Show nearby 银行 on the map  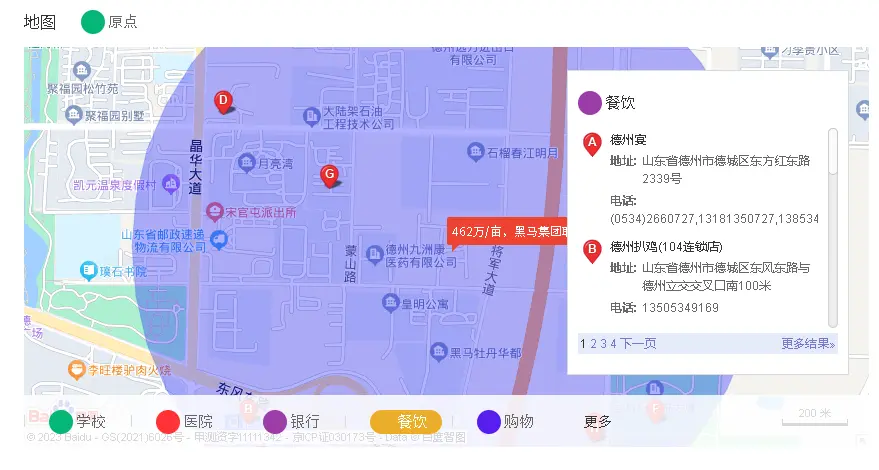tap(291, 422)
